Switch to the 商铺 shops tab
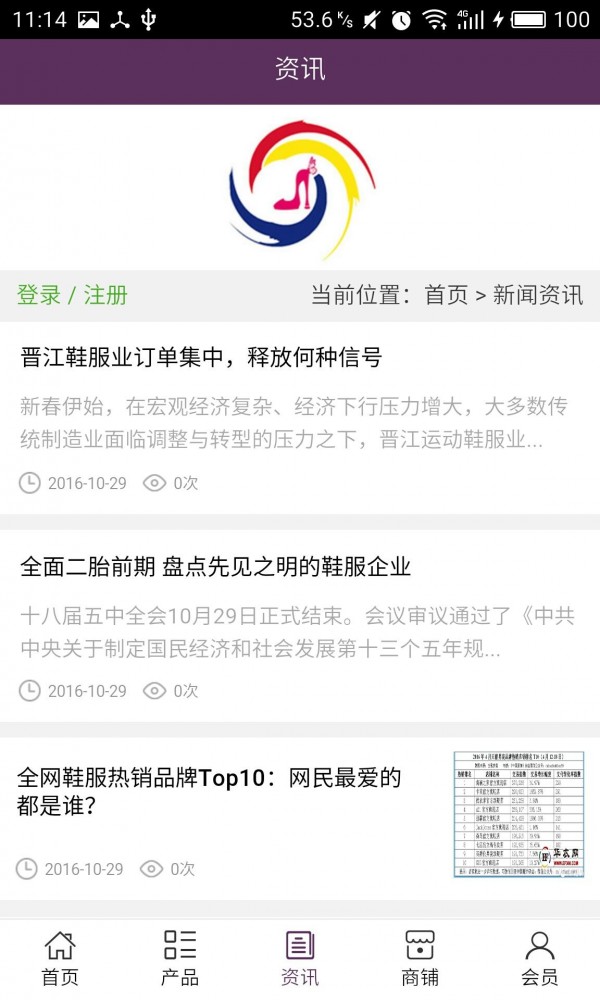600x1000 pixels. [420, 958]
